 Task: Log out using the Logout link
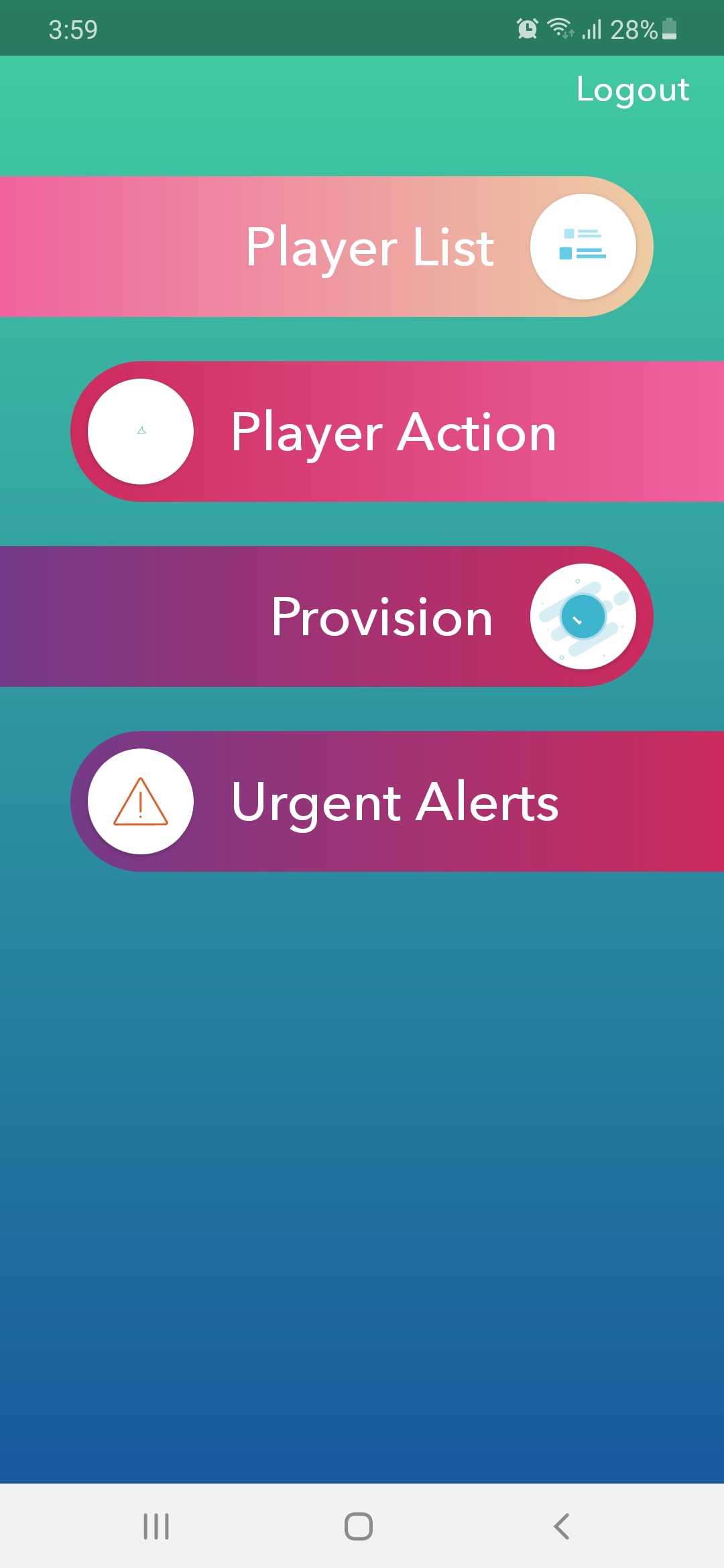tap(632, 90)
